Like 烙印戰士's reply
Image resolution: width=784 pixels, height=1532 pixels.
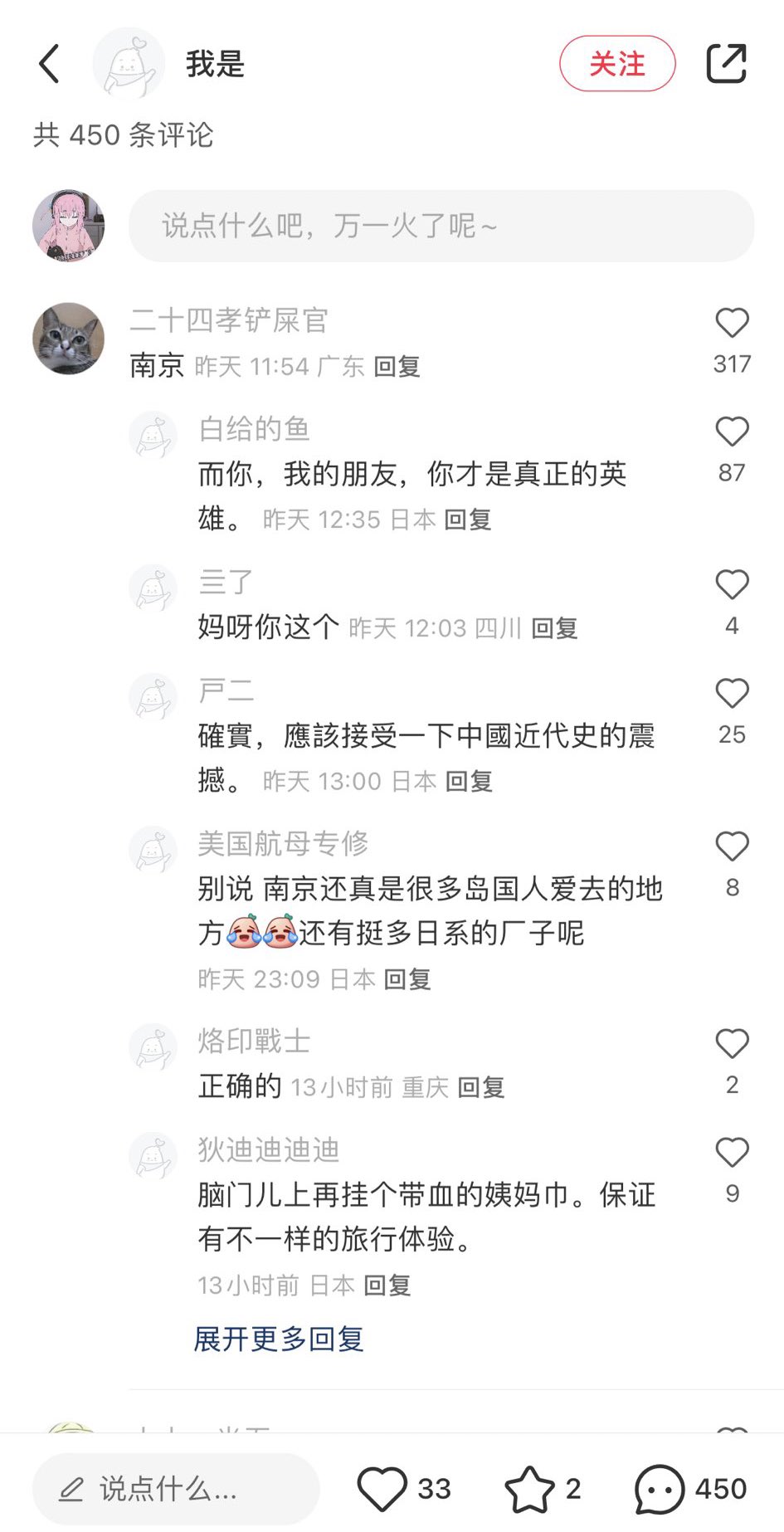(x=732, y=1044)
